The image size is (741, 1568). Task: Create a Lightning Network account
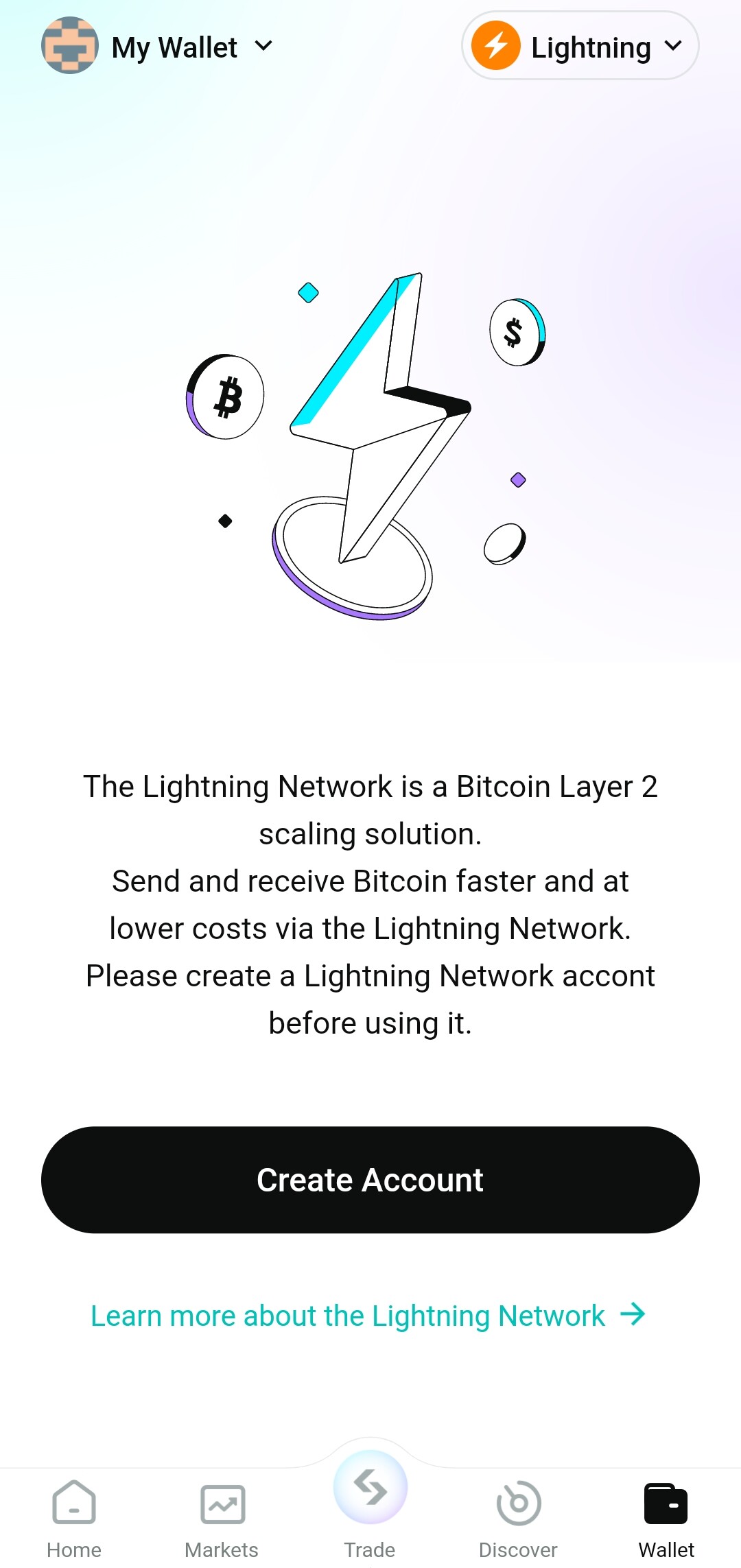coord(370,1180)
